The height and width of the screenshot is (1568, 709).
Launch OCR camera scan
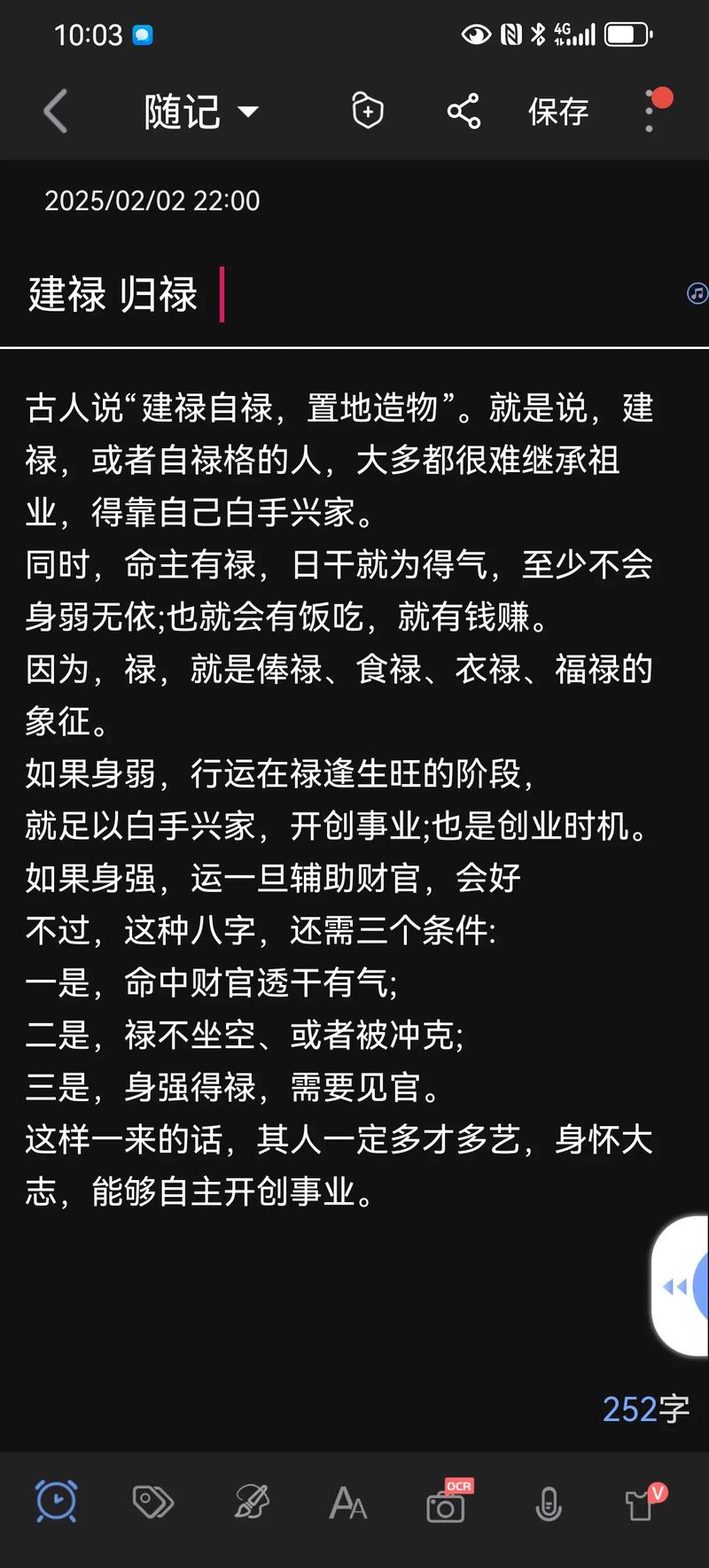446,1503
